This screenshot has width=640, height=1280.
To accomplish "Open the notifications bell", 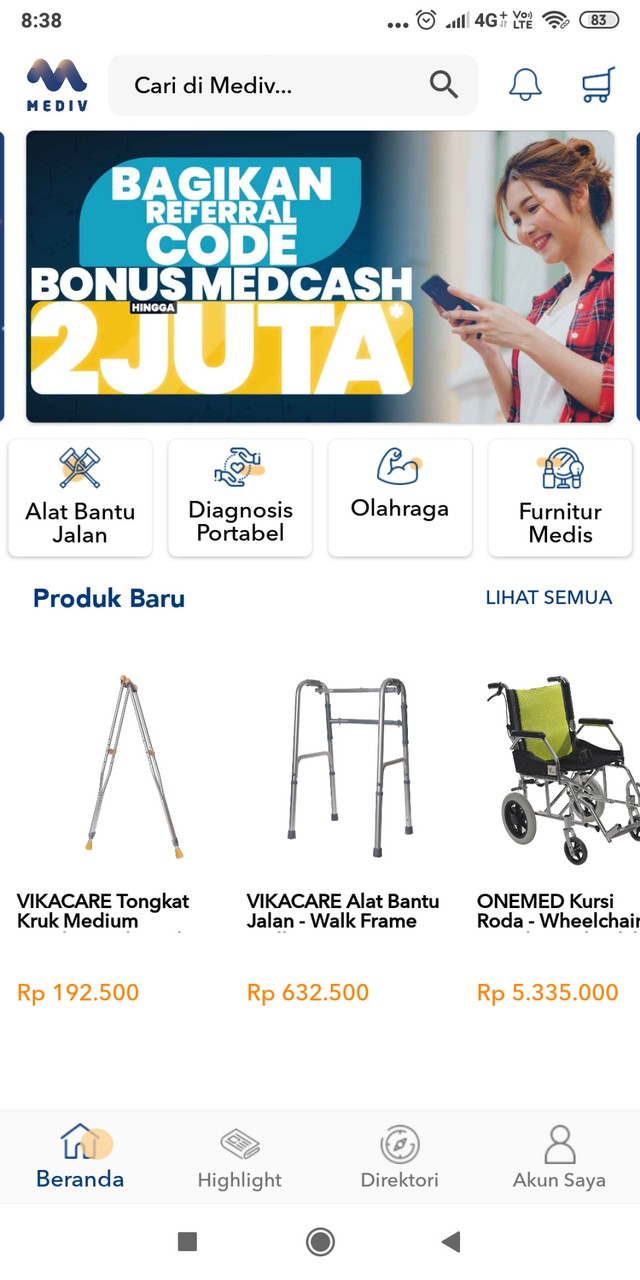I will coord(525,85).
